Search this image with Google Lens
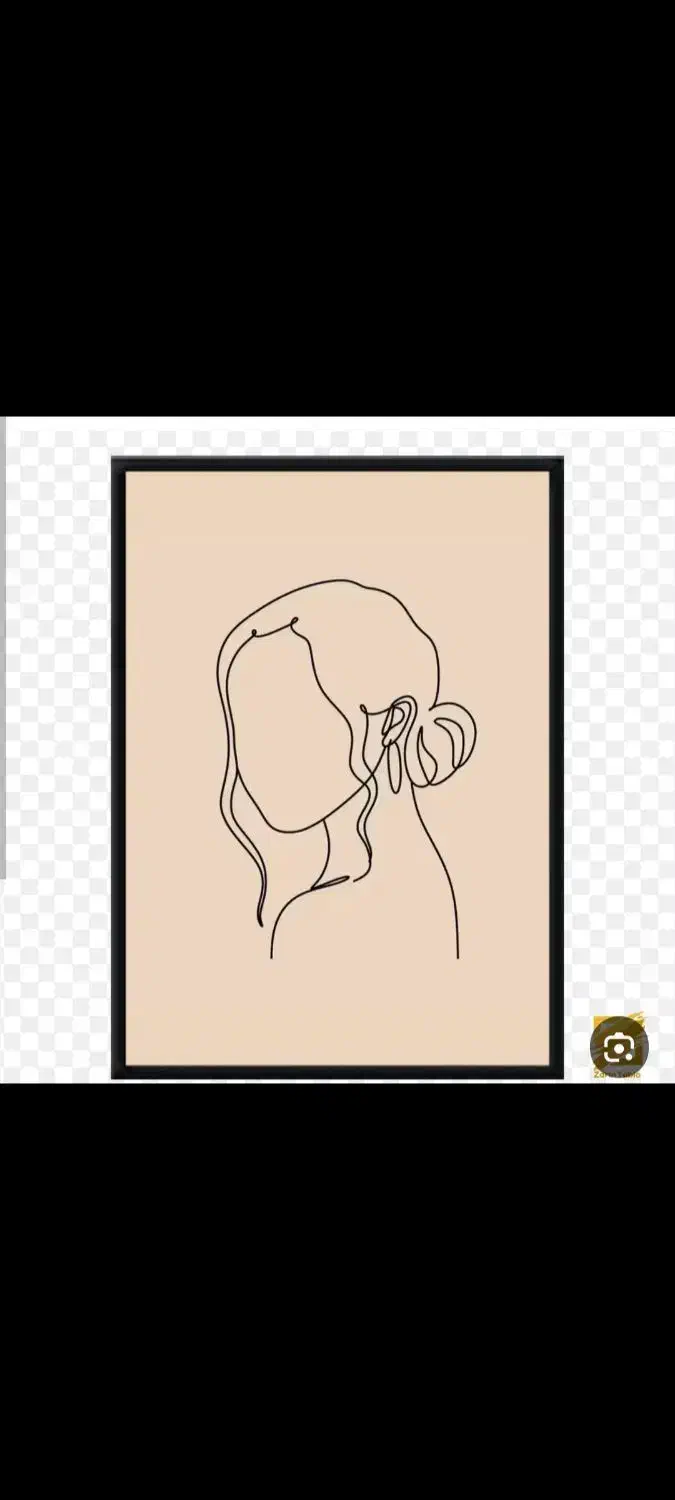Viewport: 675px width, 1500px height. tap(619, 1047)
